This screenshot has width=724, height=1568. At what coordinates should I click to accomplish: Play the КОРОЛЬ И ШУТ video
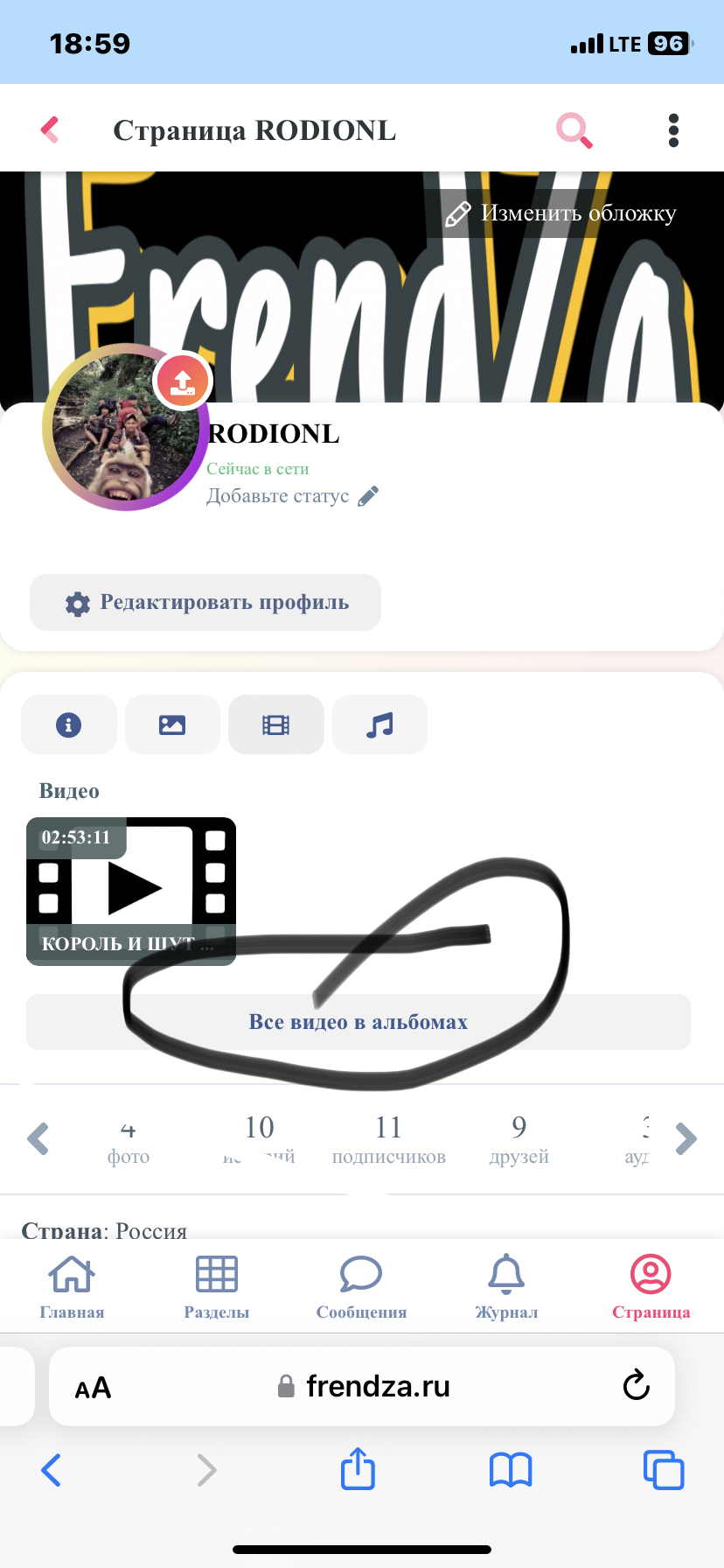(131, 890)
